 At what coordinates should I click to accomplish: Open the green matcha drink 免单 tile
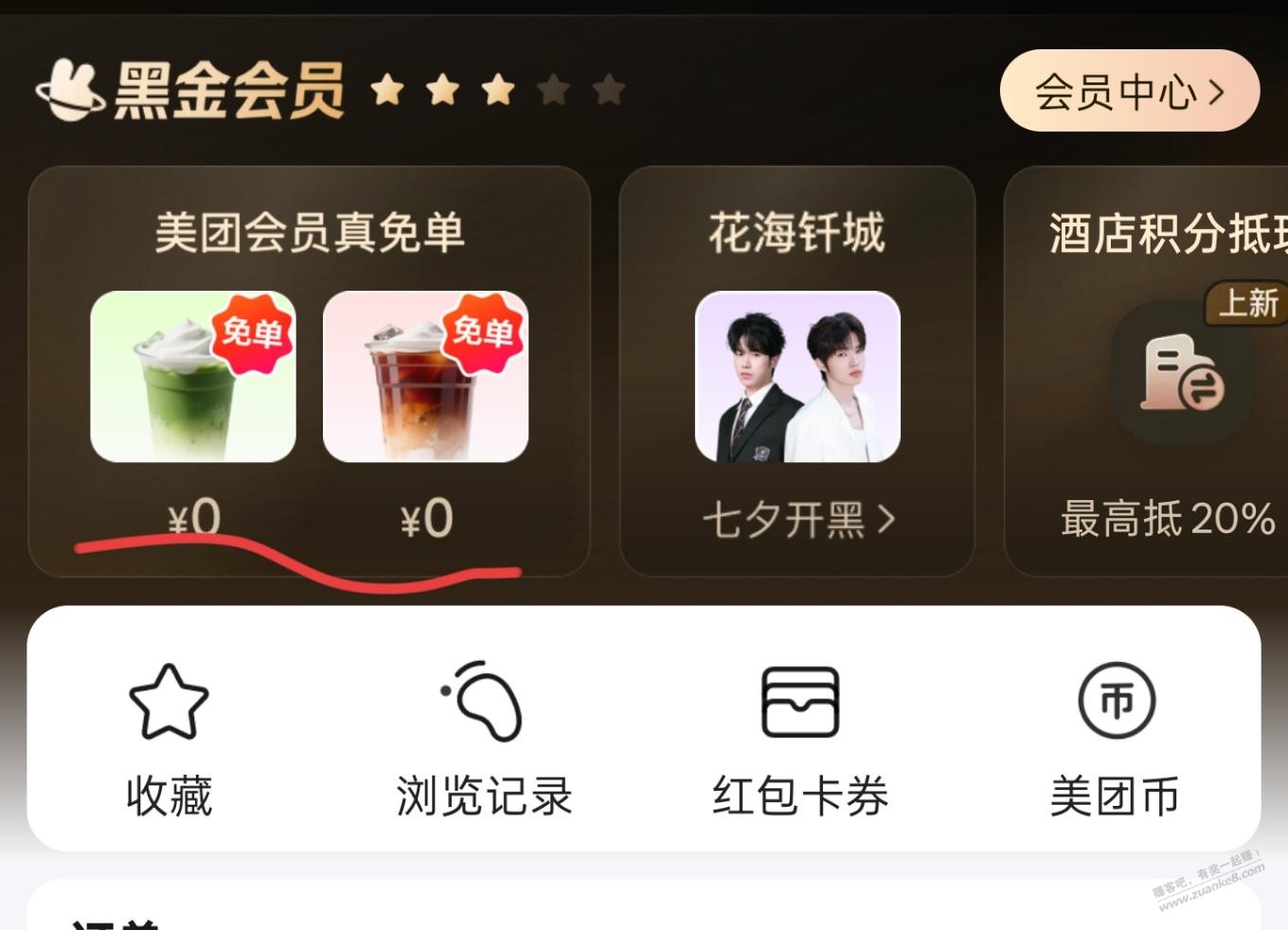click(x=193, y=377)
